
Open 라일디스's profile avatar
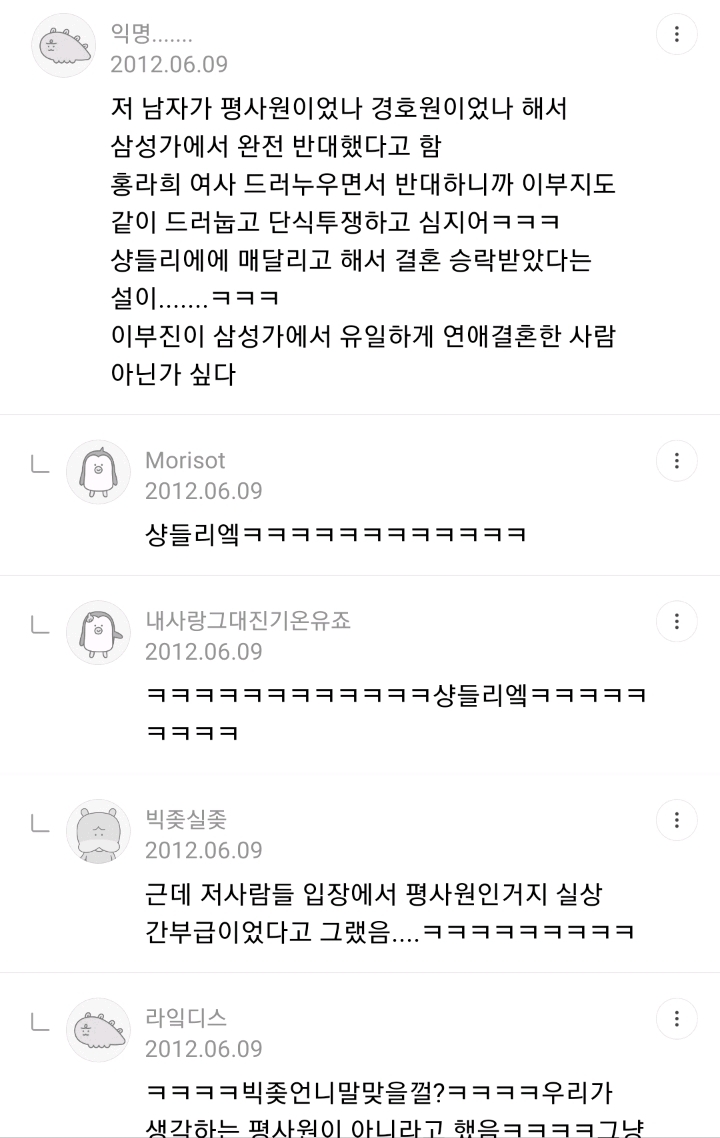pos(98,1030)
